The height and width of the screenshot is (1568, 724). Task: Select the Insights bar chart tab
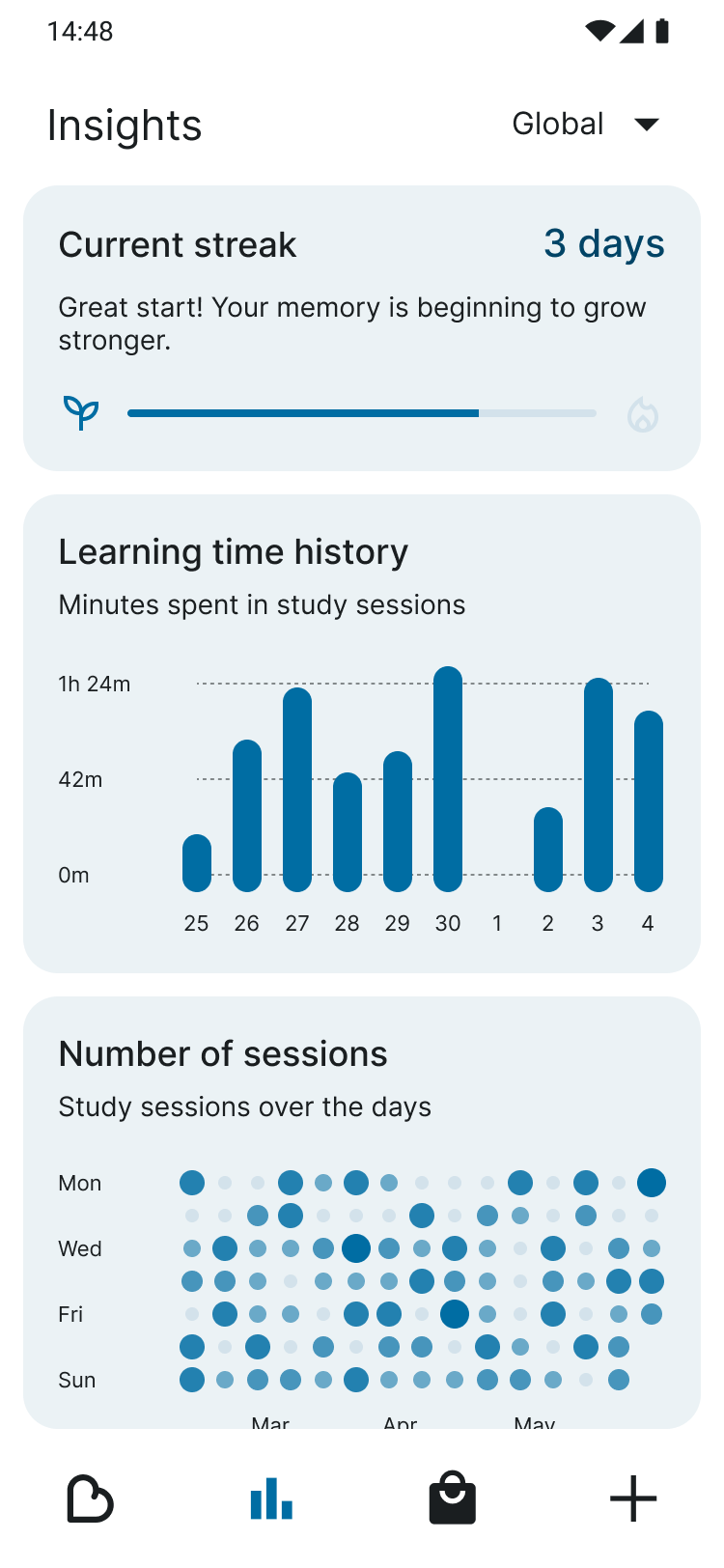click(271, 1498)
